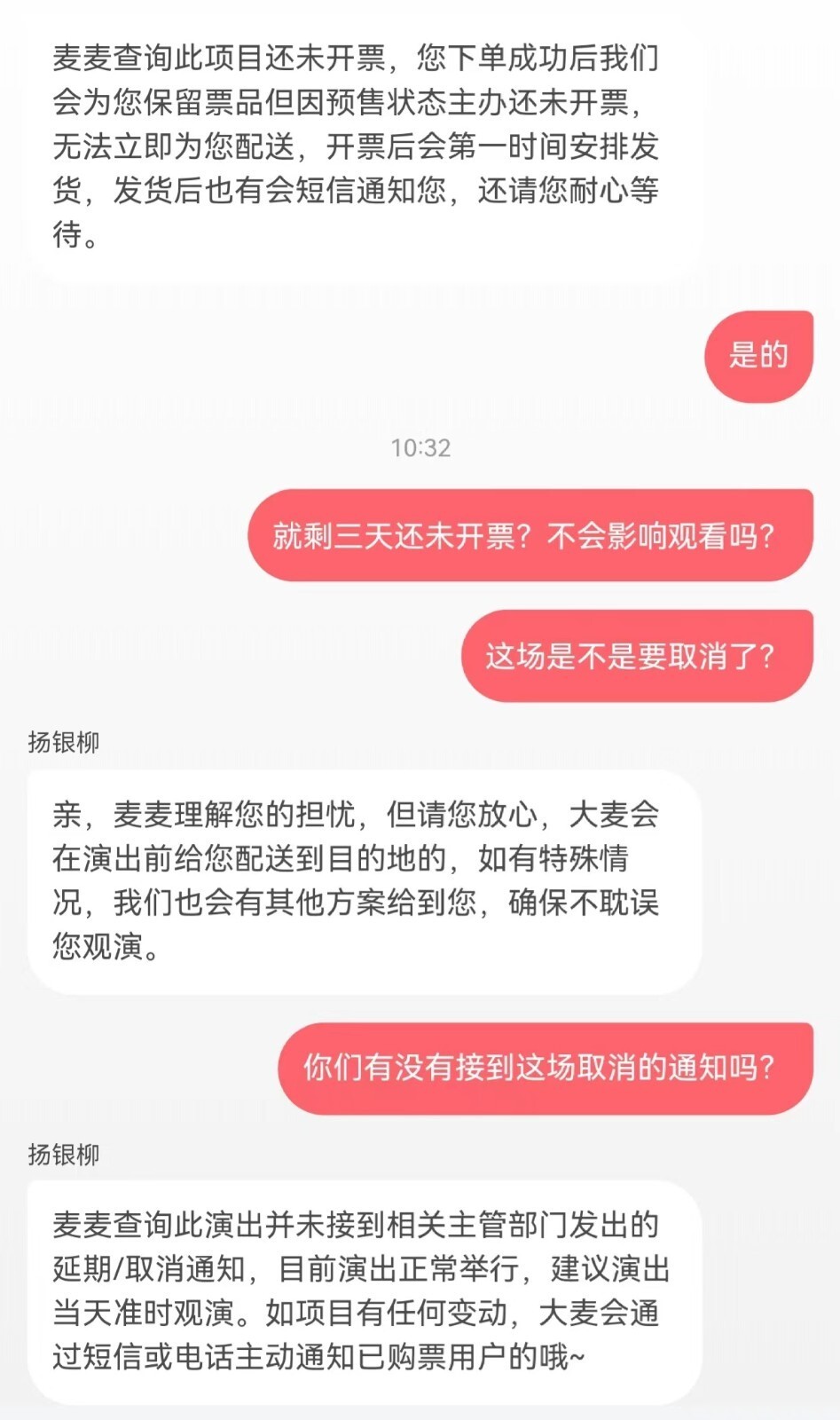Select the first gray message about 预售状态
Screen dimensions: 840x1420
pyautogui.click(x=355, y=142)
